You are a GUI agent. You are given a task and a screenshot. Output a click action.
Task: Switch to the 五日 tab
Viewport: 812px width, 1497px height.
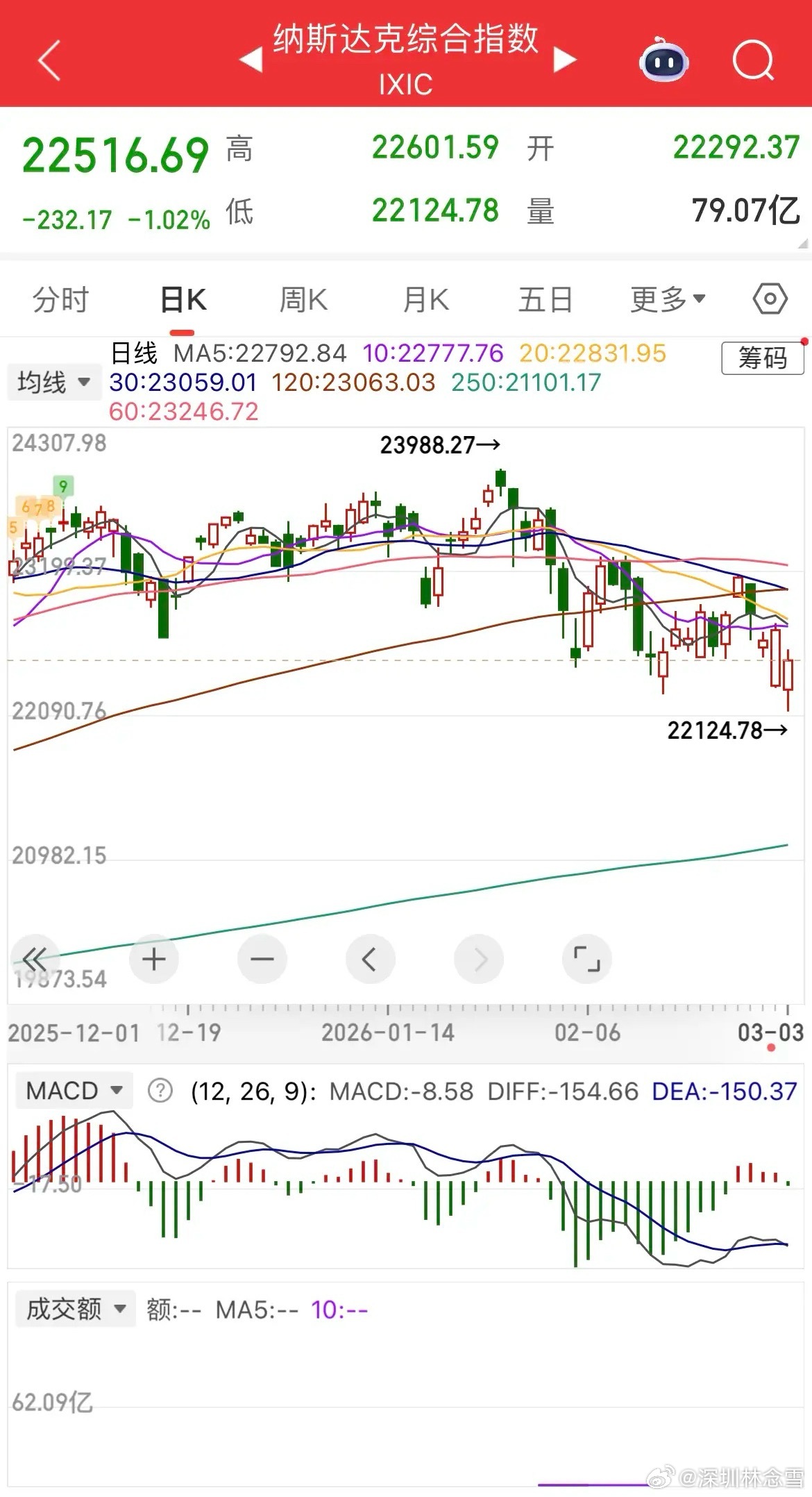tap(545, 300)
